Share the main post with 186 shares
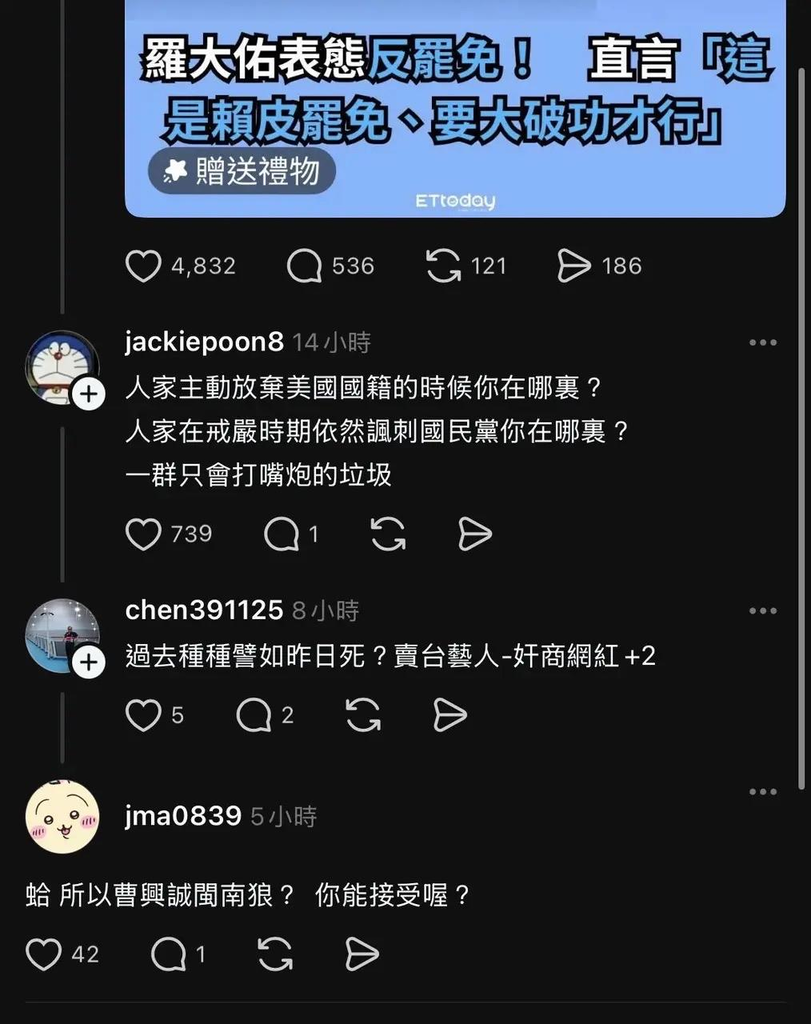 [x=574, y=266]
